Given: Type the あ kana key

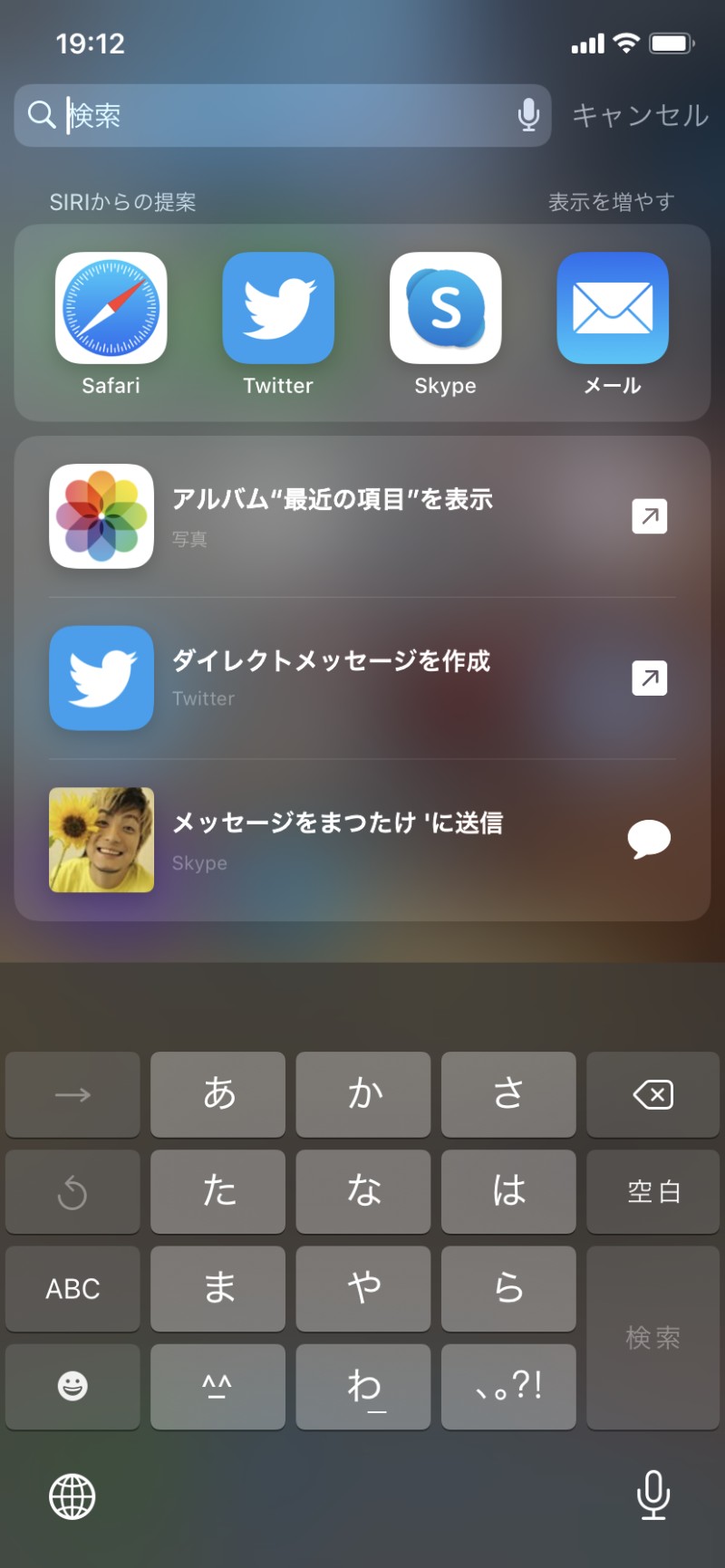Looking at the screenshot, I should [x=218, y=1094].
